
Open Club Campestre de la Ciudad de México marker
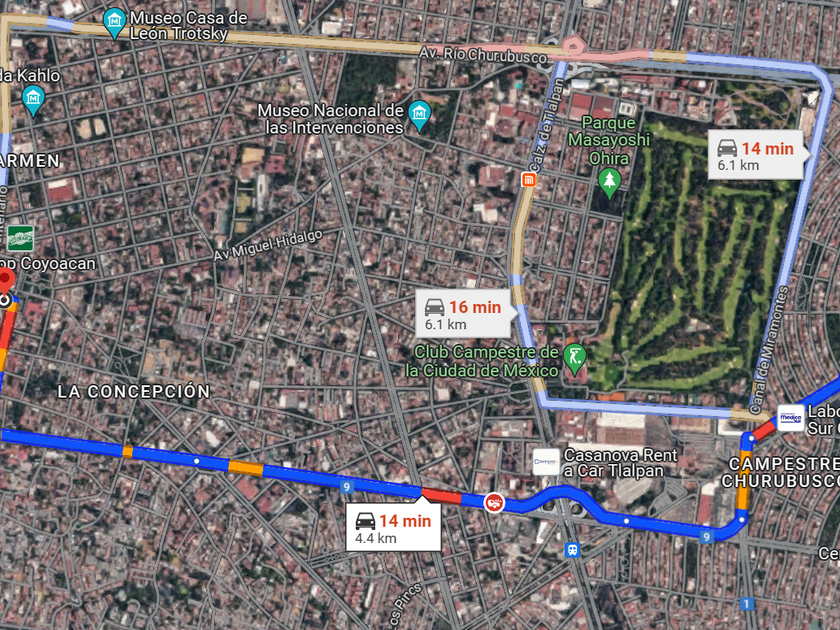(x=574, y=355)
